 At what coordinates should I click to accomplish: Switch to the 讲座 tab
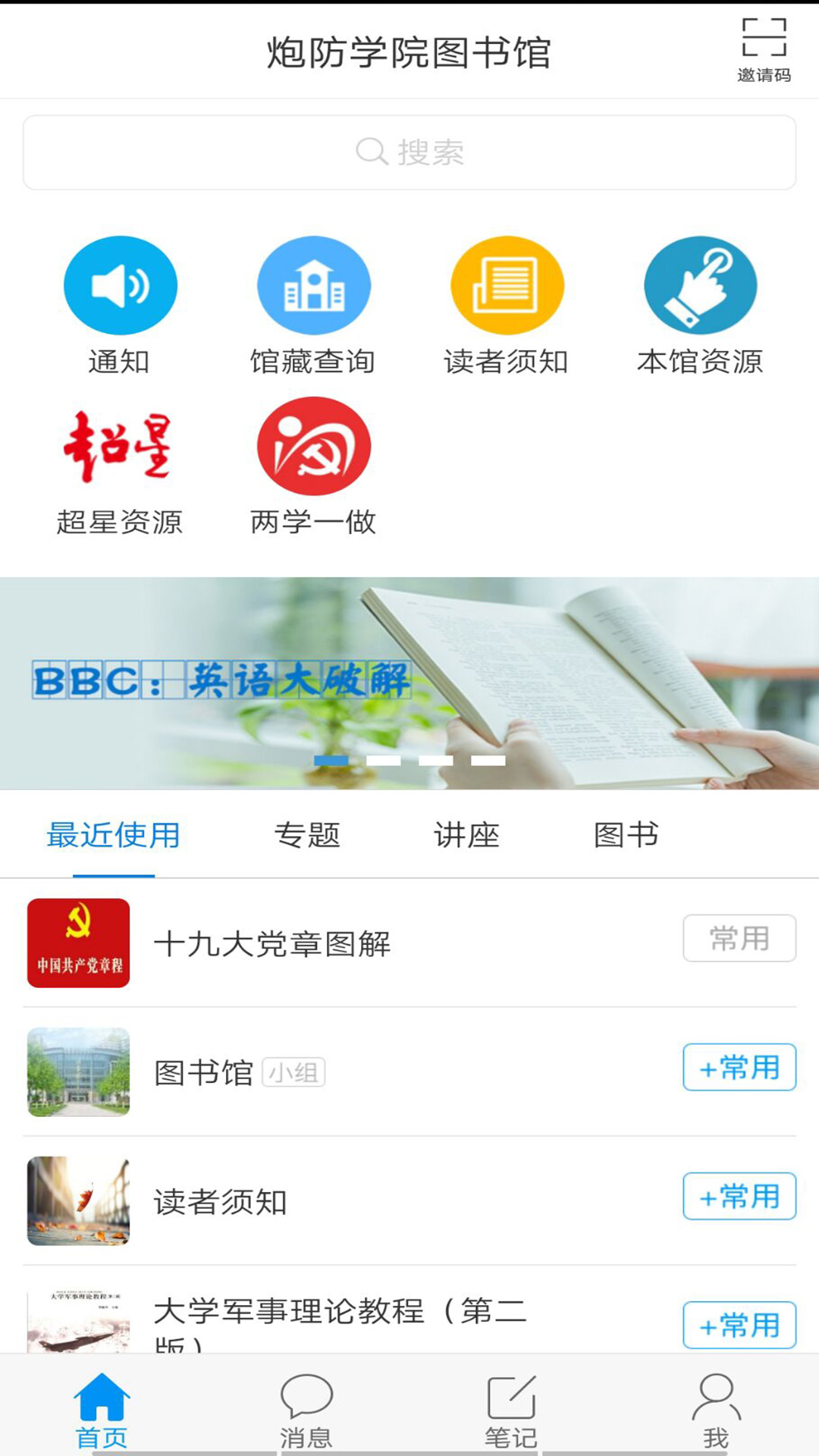466,835
